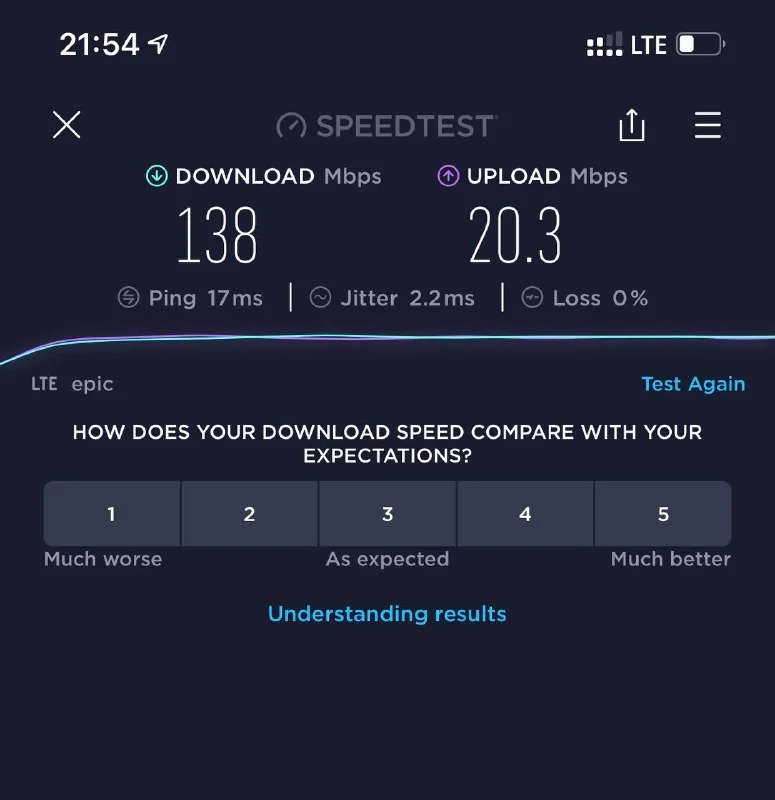Image resolution: width=775 pixels, height=800 pixels.
Task: Pick rating 4 for download speed
Action: [x=525, y=514]
